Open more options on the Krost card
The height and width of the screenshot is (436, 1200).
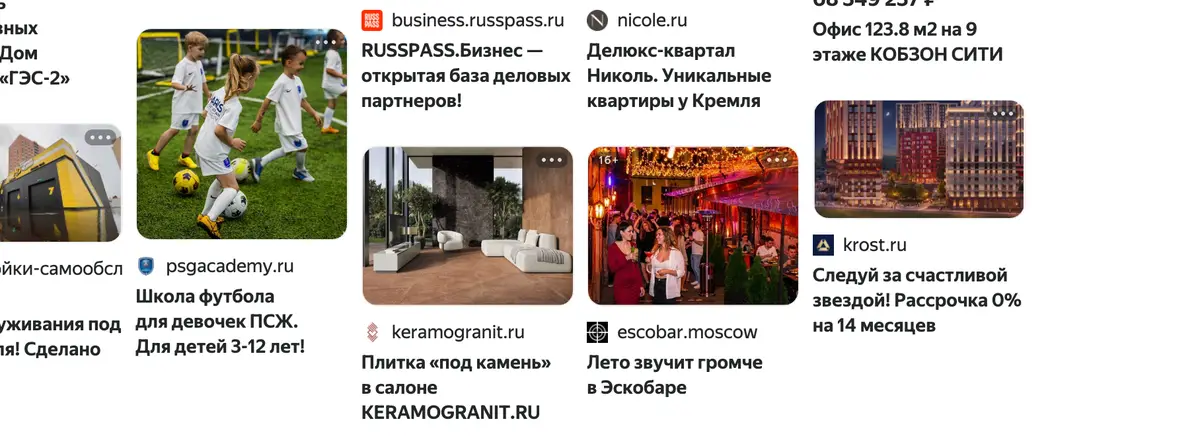click(x=1003, y=113)
